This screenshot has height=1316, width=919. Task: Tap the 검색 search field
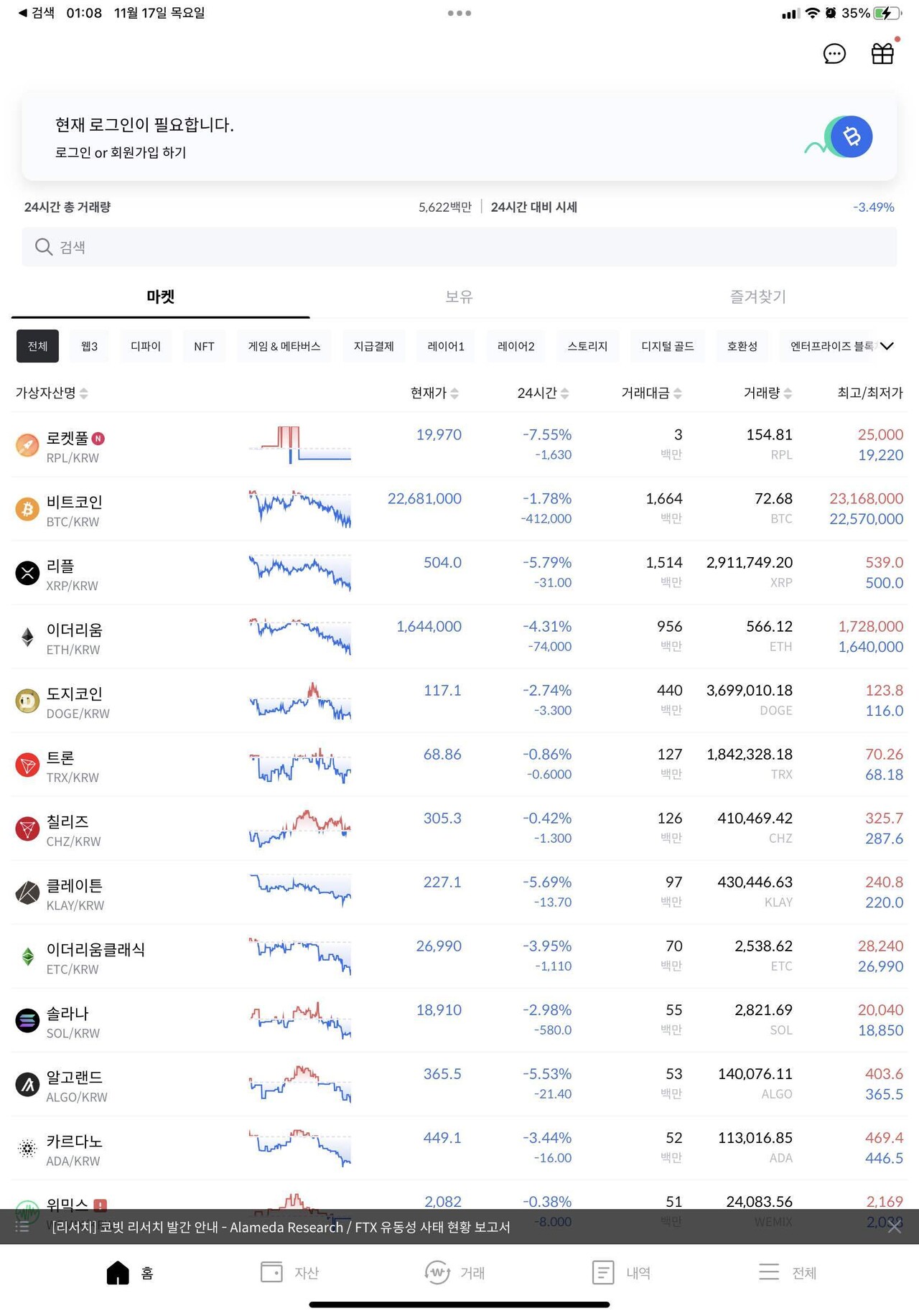459,247
